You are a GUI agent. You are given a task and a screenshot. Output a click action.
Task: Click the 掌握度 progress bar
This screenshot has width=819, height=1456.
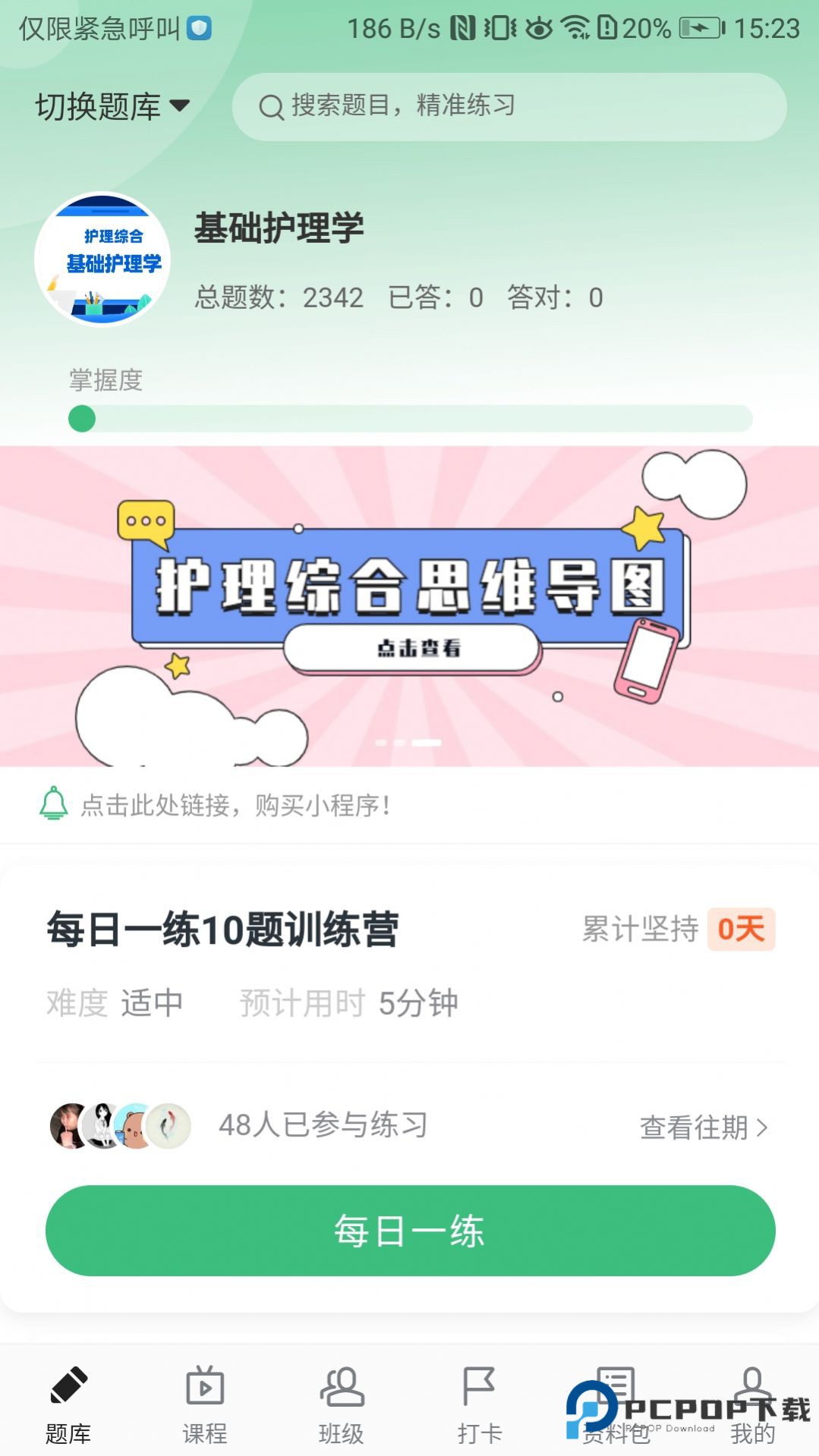tap(409, 417)
